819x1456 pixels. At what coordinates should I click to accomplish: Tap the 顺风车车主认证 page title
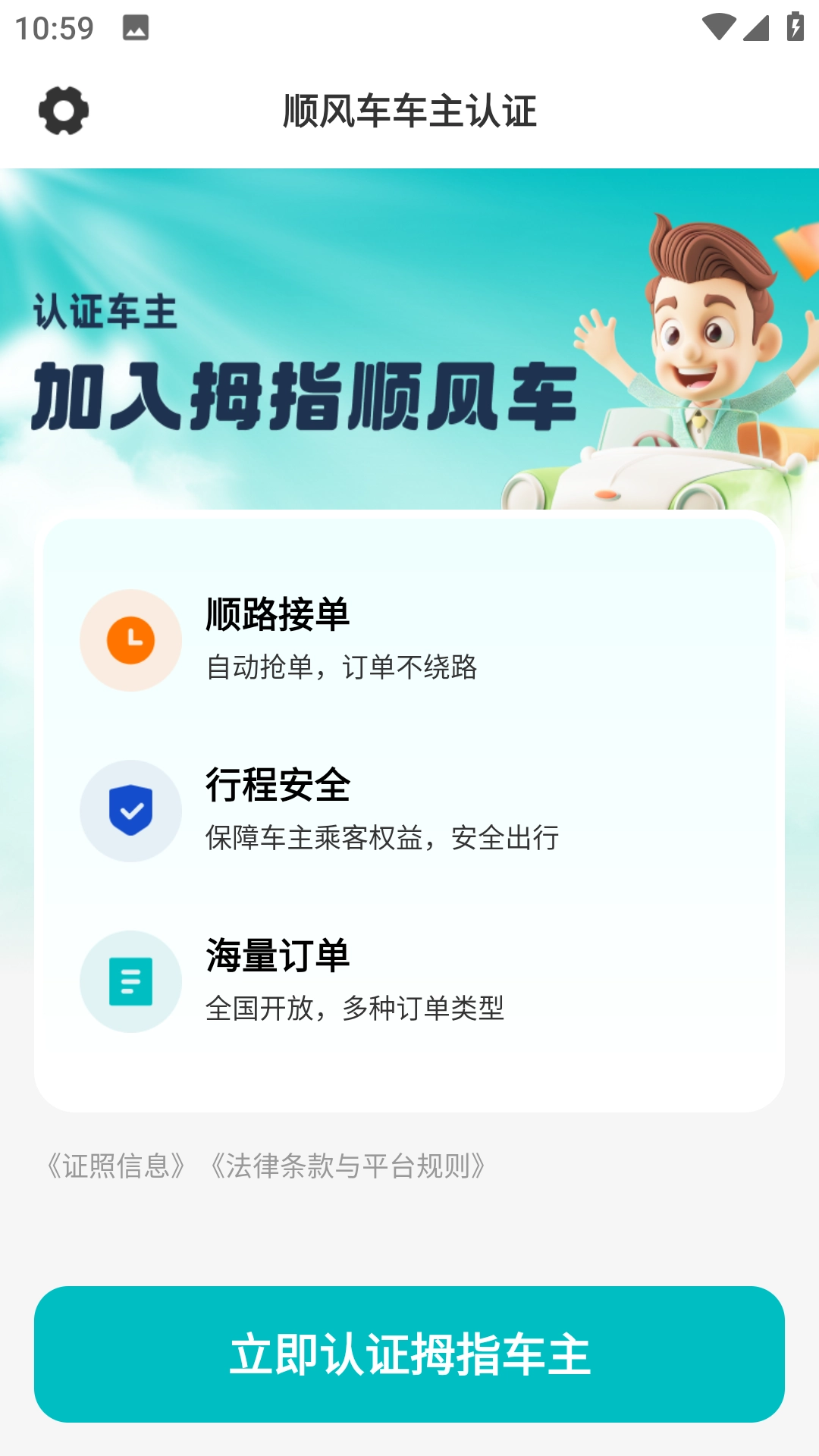point(409,110)
